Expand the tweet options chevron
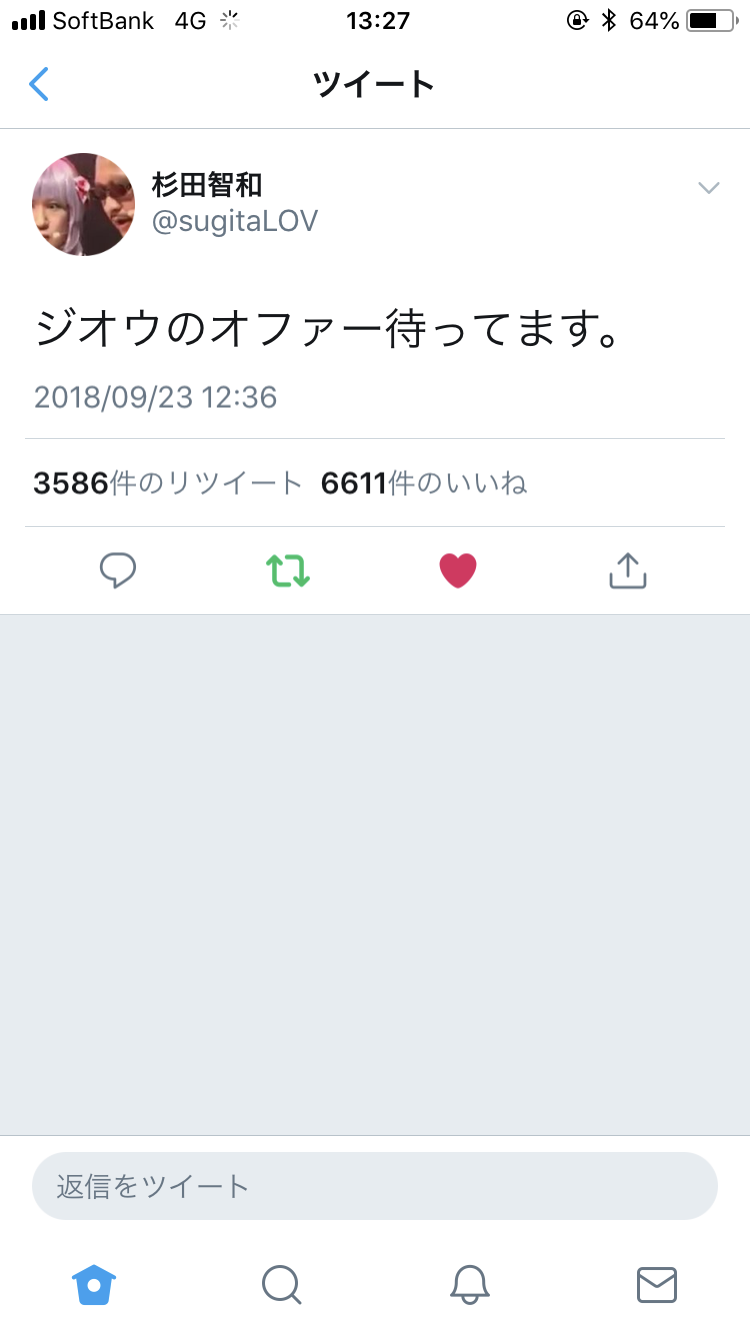Viewport: 750px width, 1334px height. pos(708,188)
